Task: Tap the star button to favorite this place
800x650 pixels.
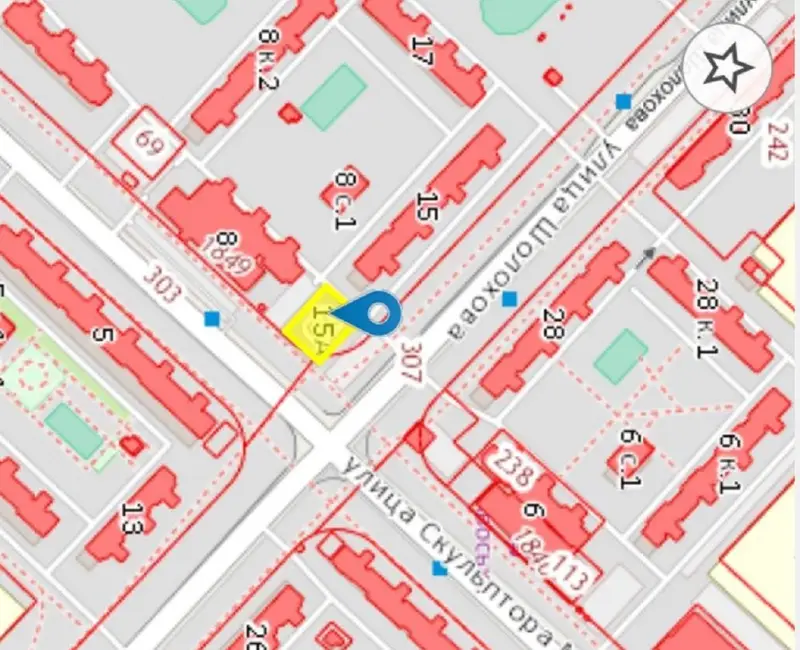Action: [727, 67]
